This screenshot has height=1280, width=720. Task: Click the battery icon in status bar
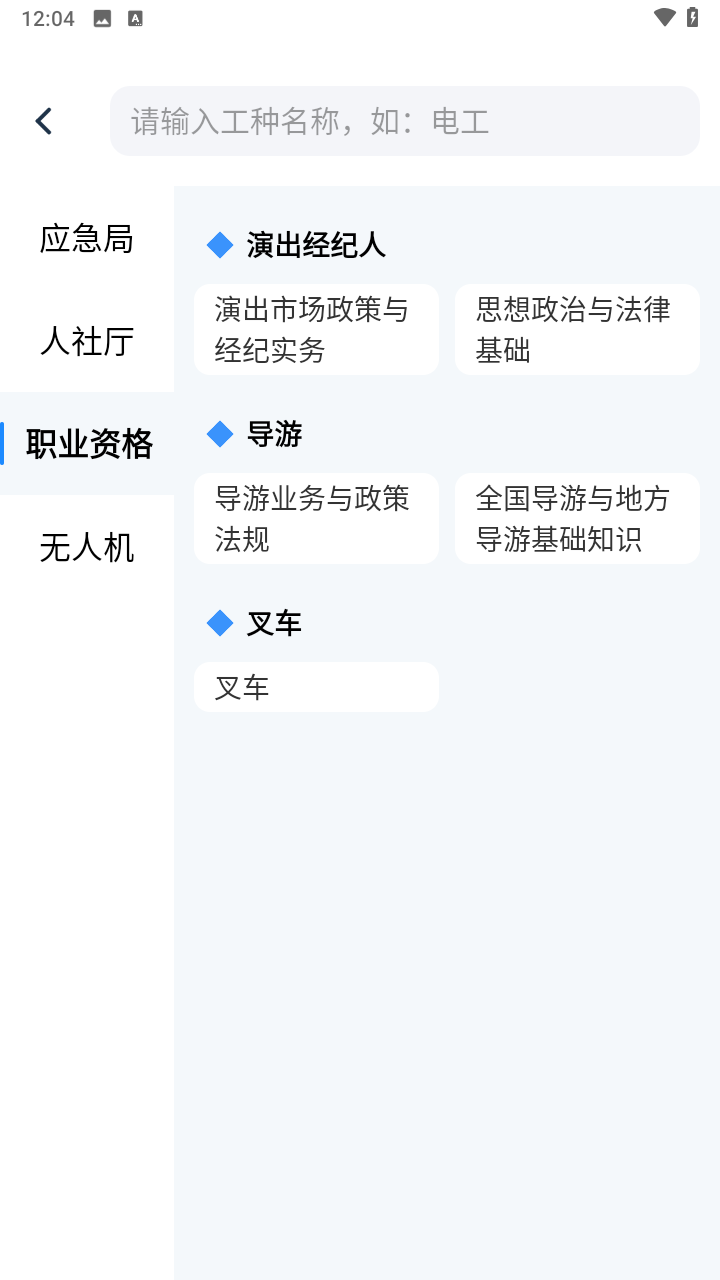pos(692,16)
